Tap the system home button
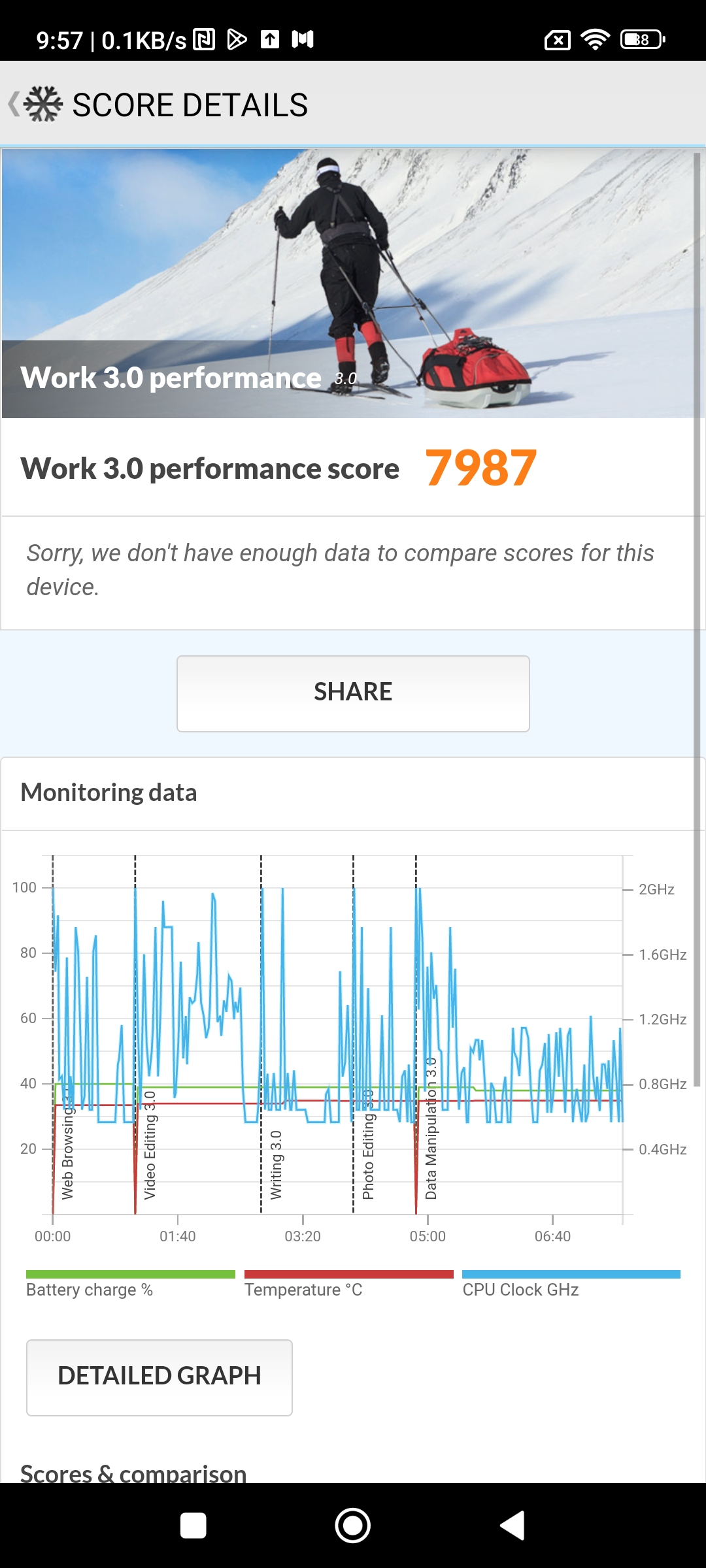 (353, 1526)
